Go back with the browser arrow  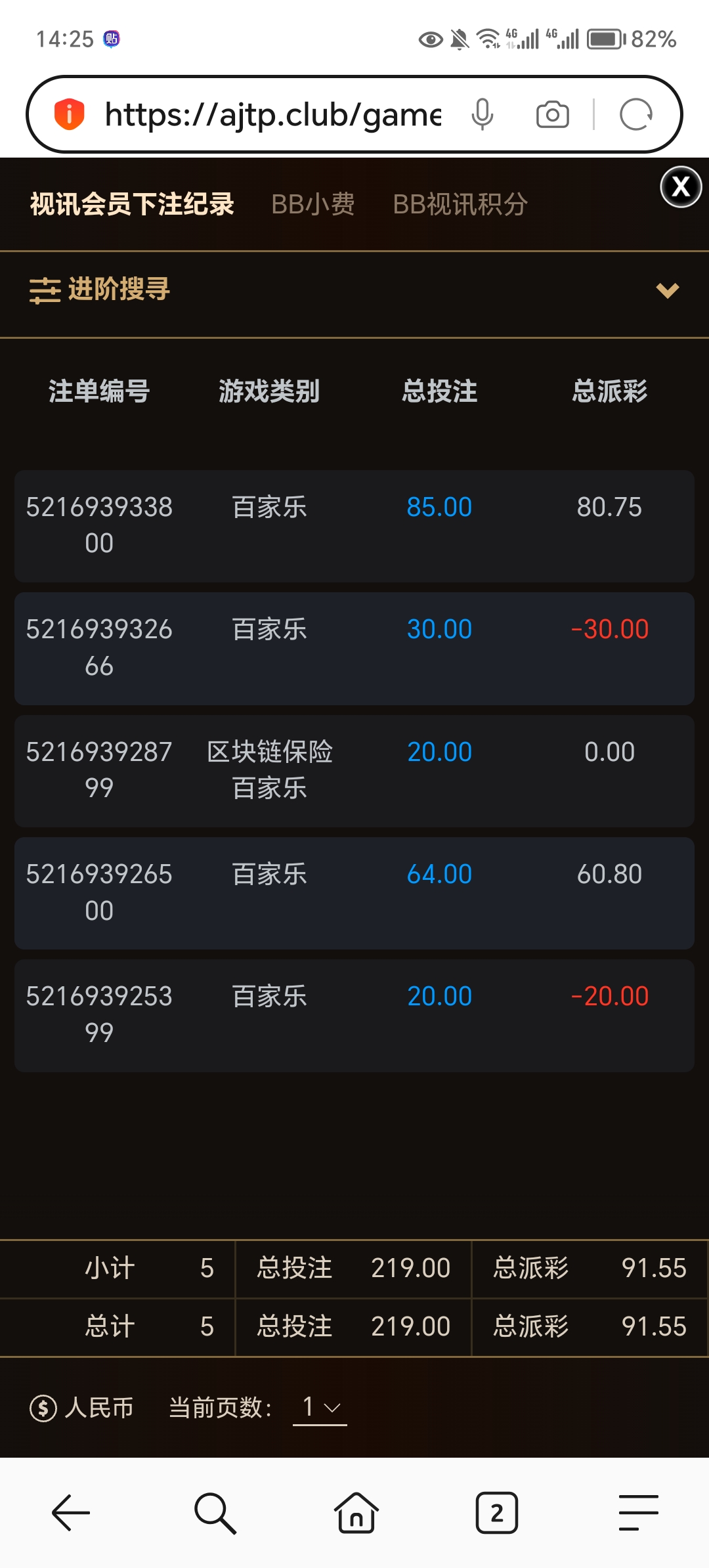(x=70, y=1513)
